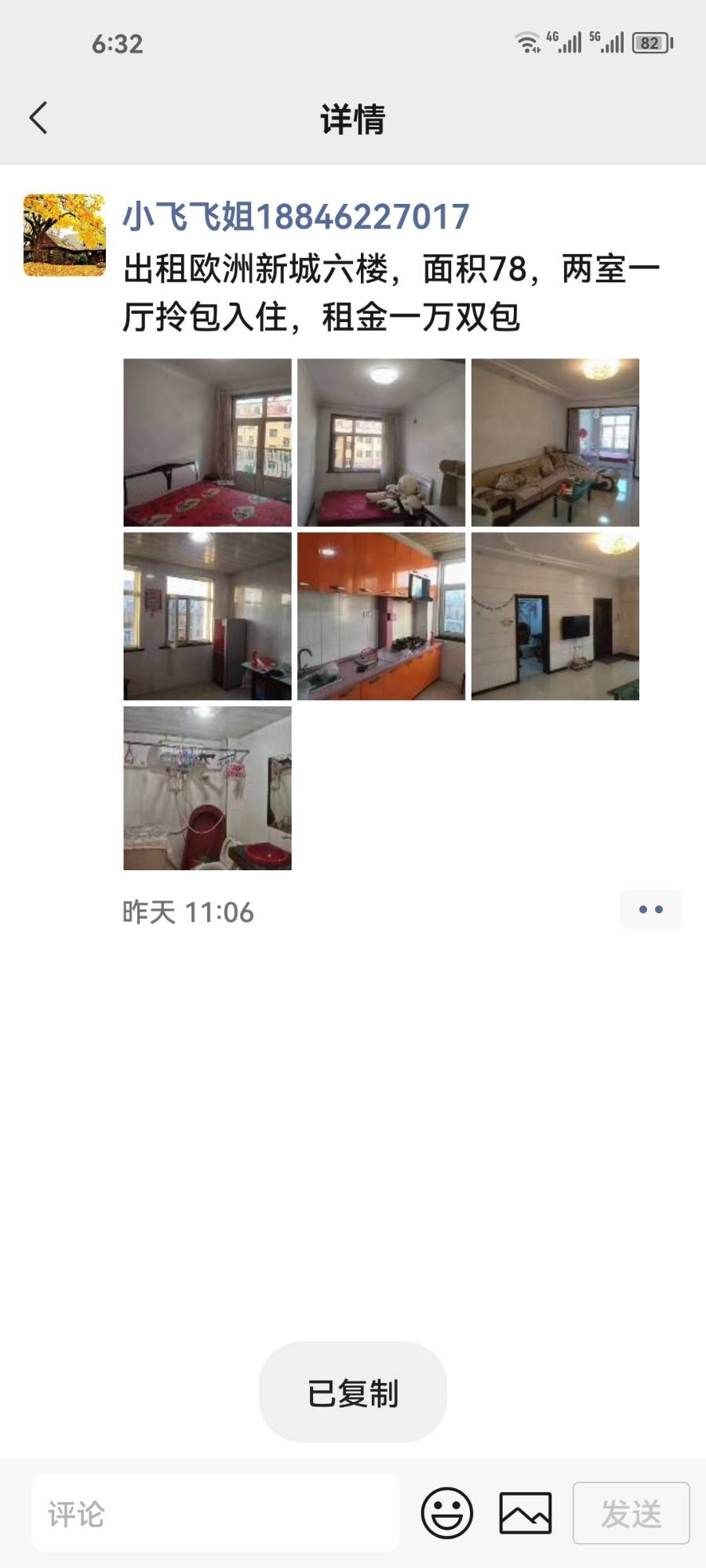View the orange kitchen cabinets photo
The image size is (706, 1568).
(381, 616)
